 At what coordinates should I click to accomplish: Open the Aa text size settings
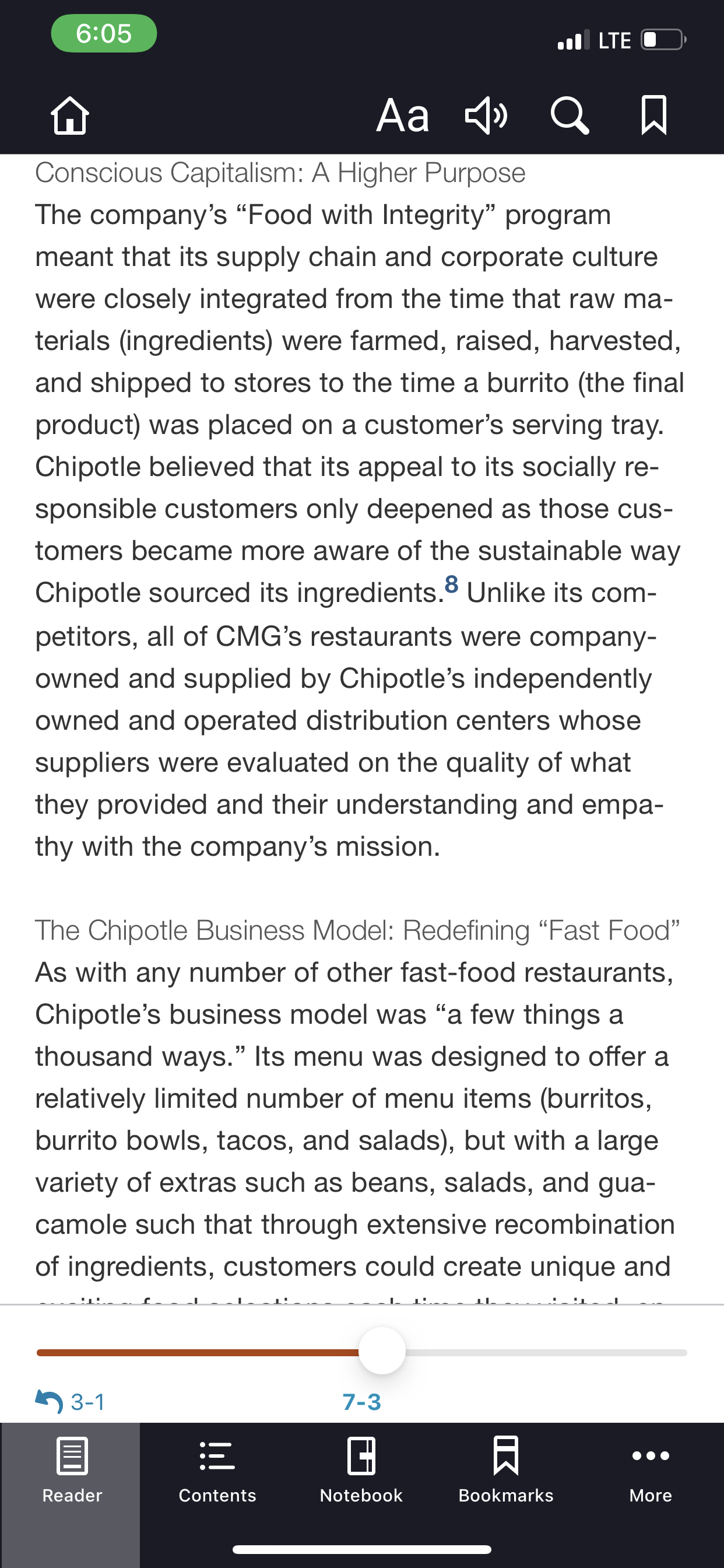pos(403,115)
